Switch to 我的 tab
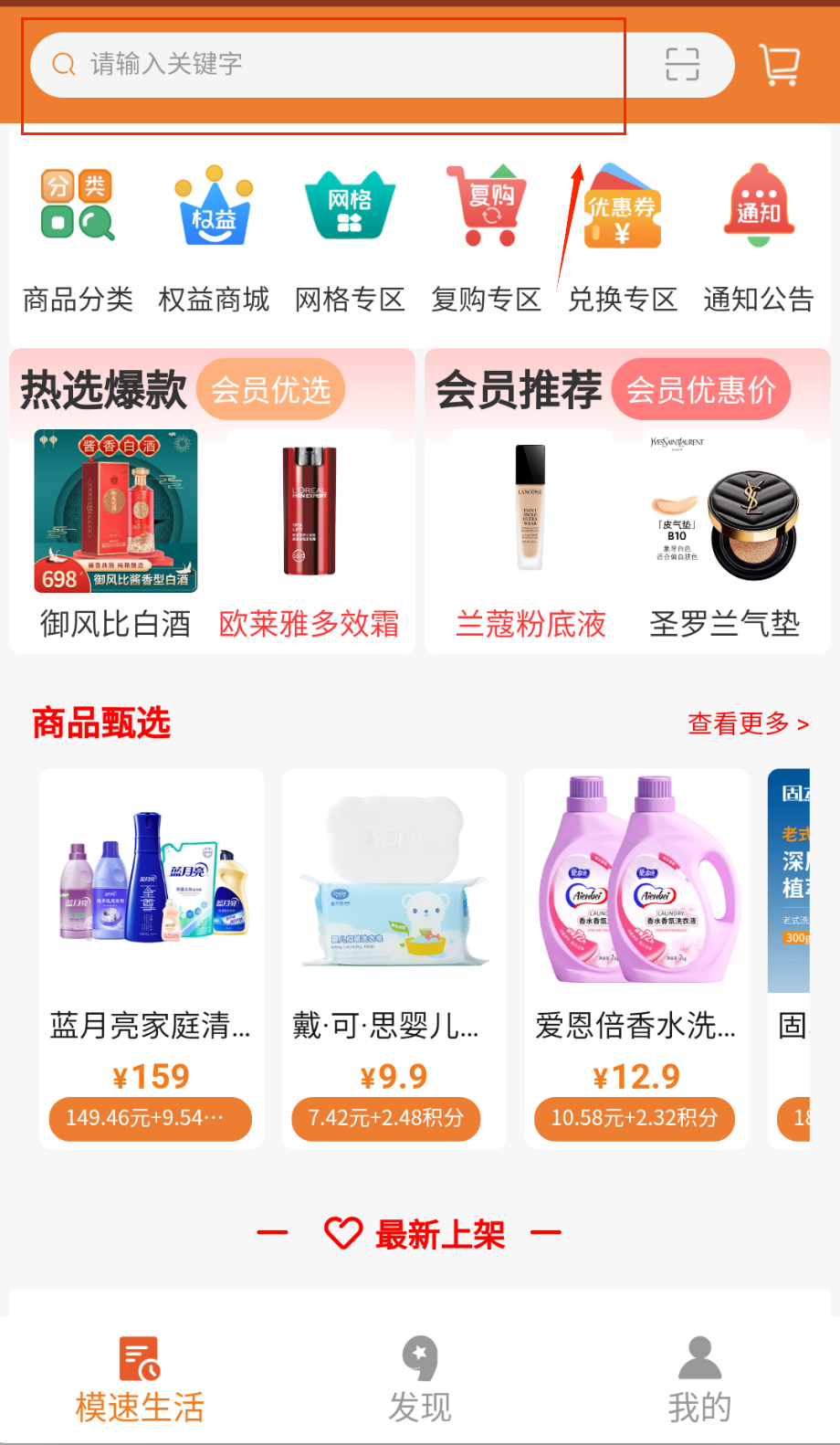 click(x=699, y=1379)
